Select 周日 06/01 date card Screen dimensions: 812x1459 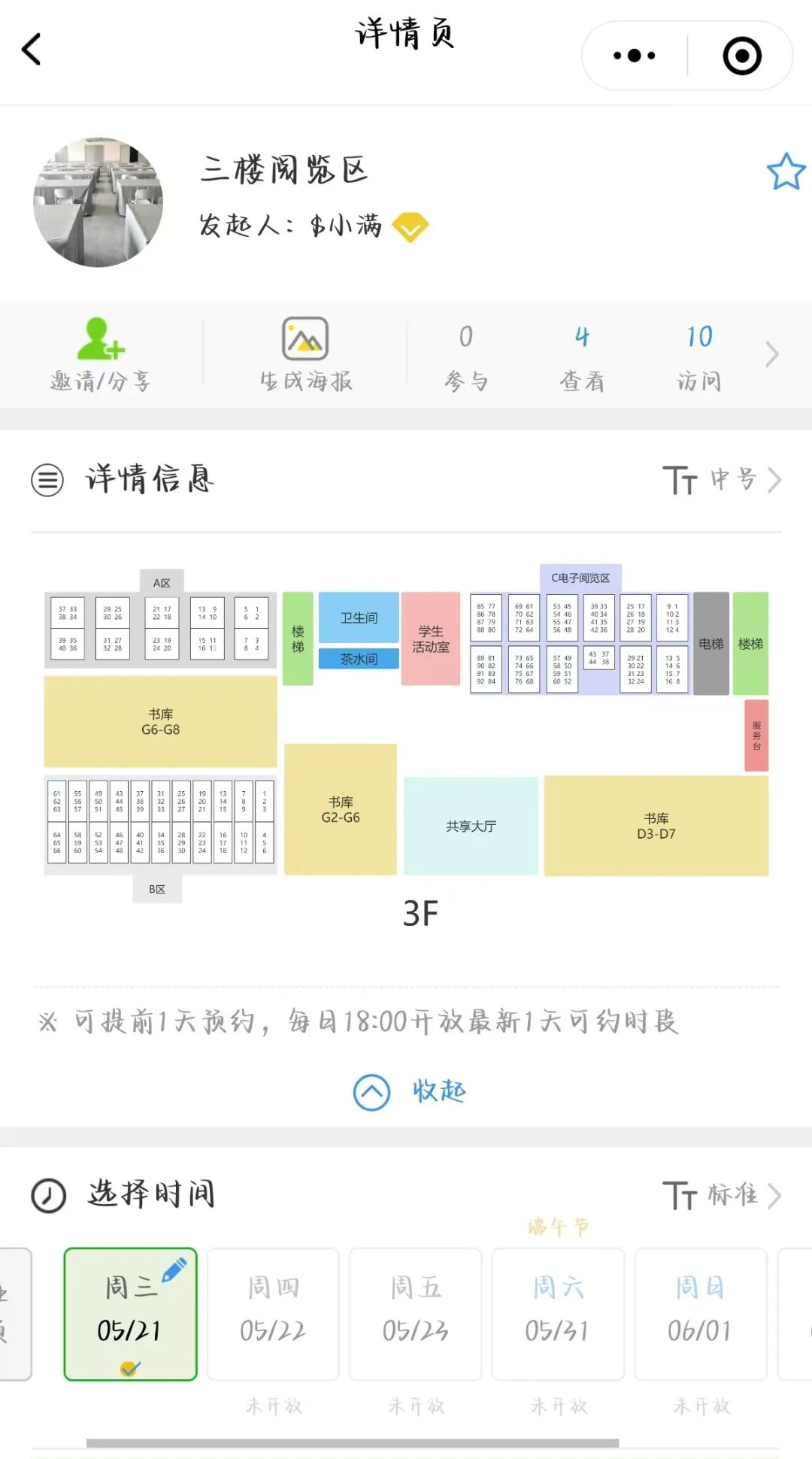coord(700,1313)
